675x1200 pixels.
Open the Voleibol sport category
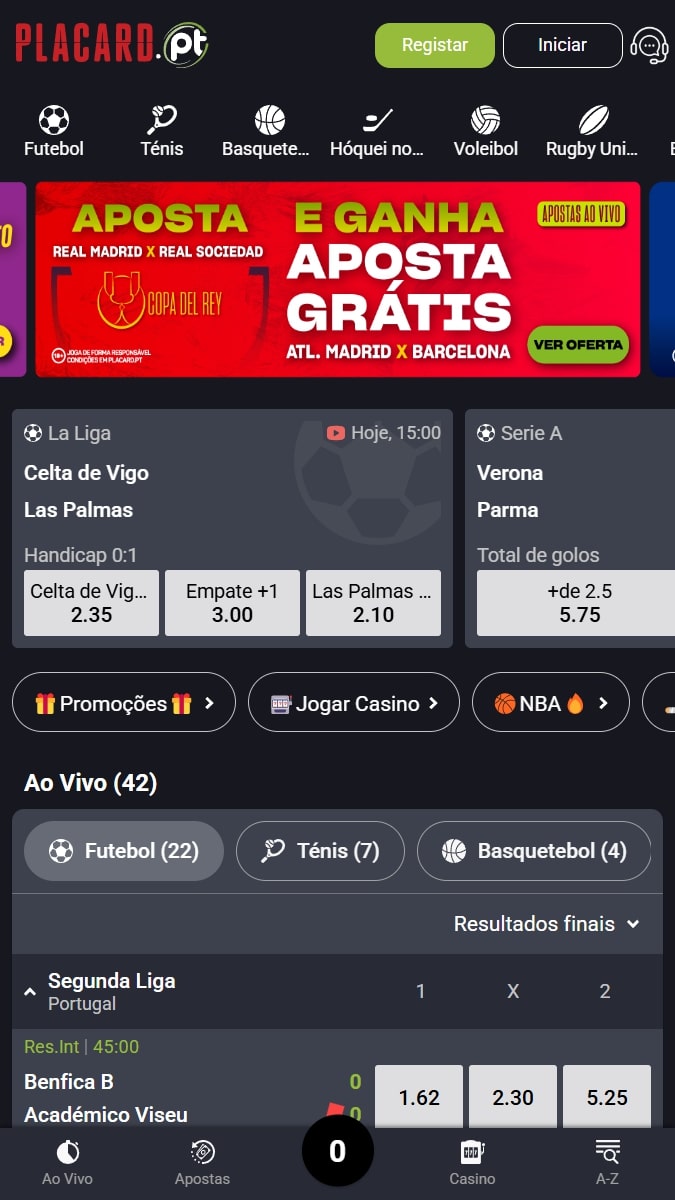click(x=486, y=132)
